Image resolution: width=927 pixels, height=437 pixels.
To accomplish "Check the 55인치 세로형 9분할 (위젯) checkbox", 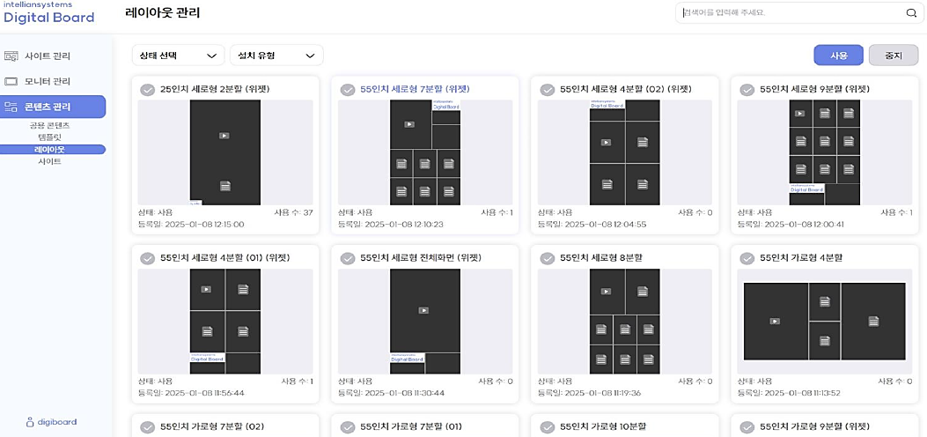I will [747, 89].
